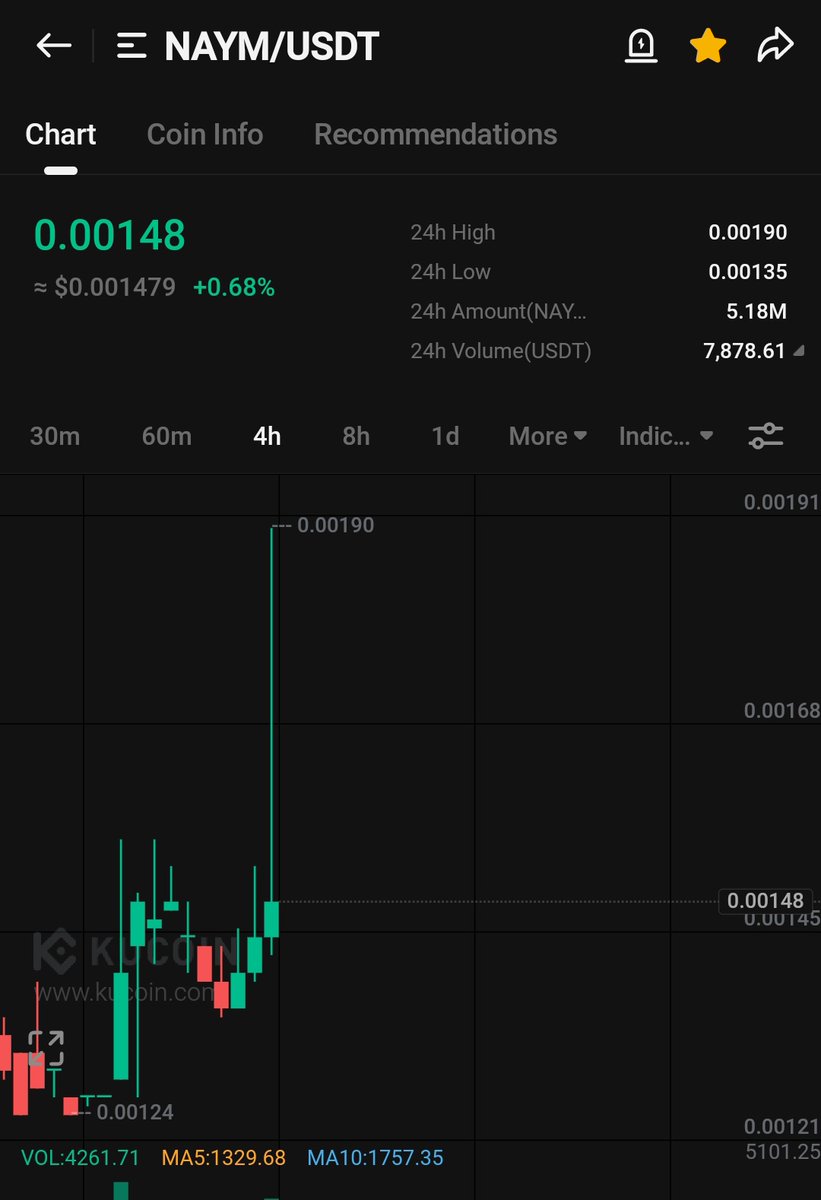Switch to the Recommendations tab
This screenshot has height=1200, width=821.
click(x=435, y=134)
